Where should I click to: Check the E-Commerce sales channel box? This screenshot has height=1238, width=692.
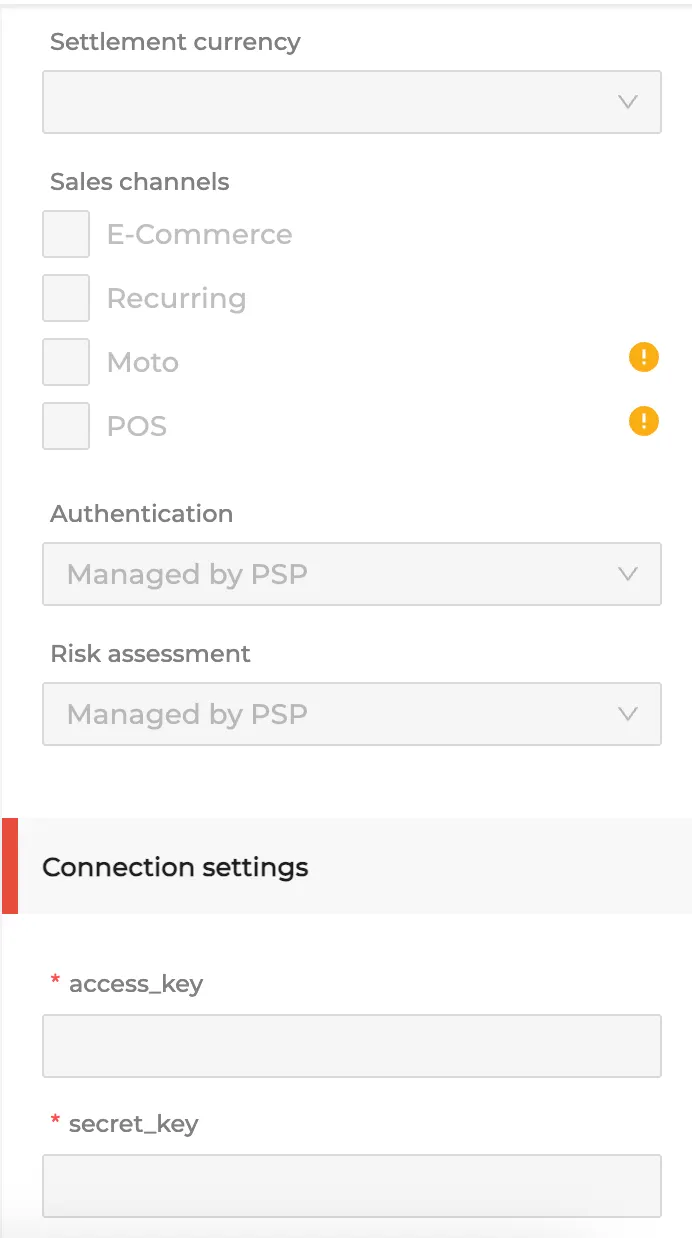point(66,234)
